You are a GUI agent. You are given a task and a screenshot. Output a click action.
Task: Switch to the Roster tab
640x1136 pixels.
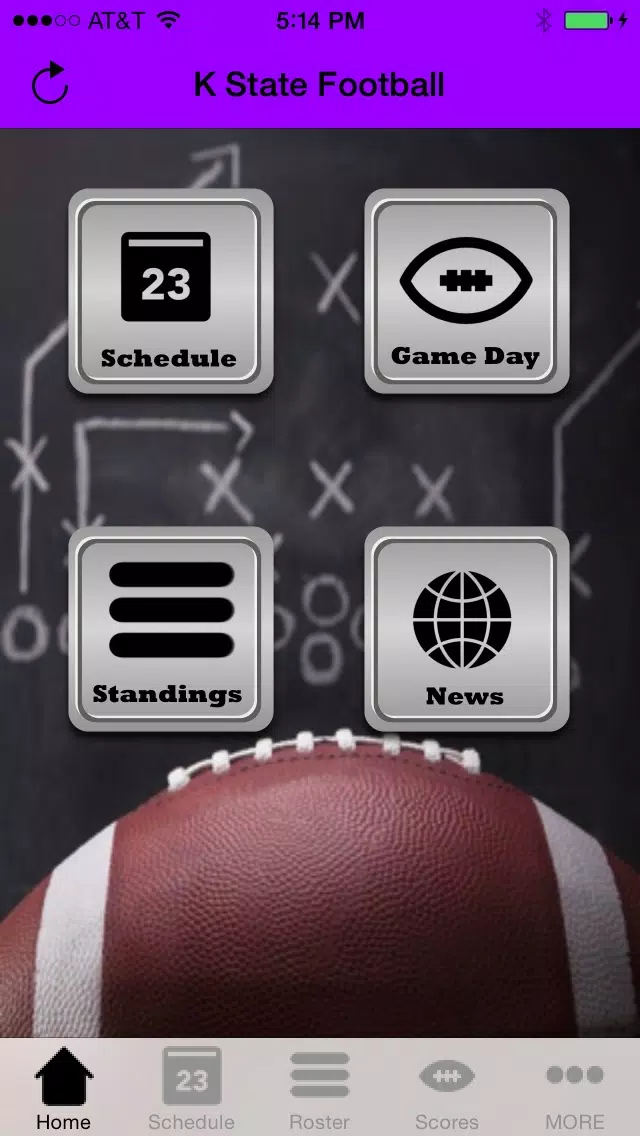point(320,1089)
